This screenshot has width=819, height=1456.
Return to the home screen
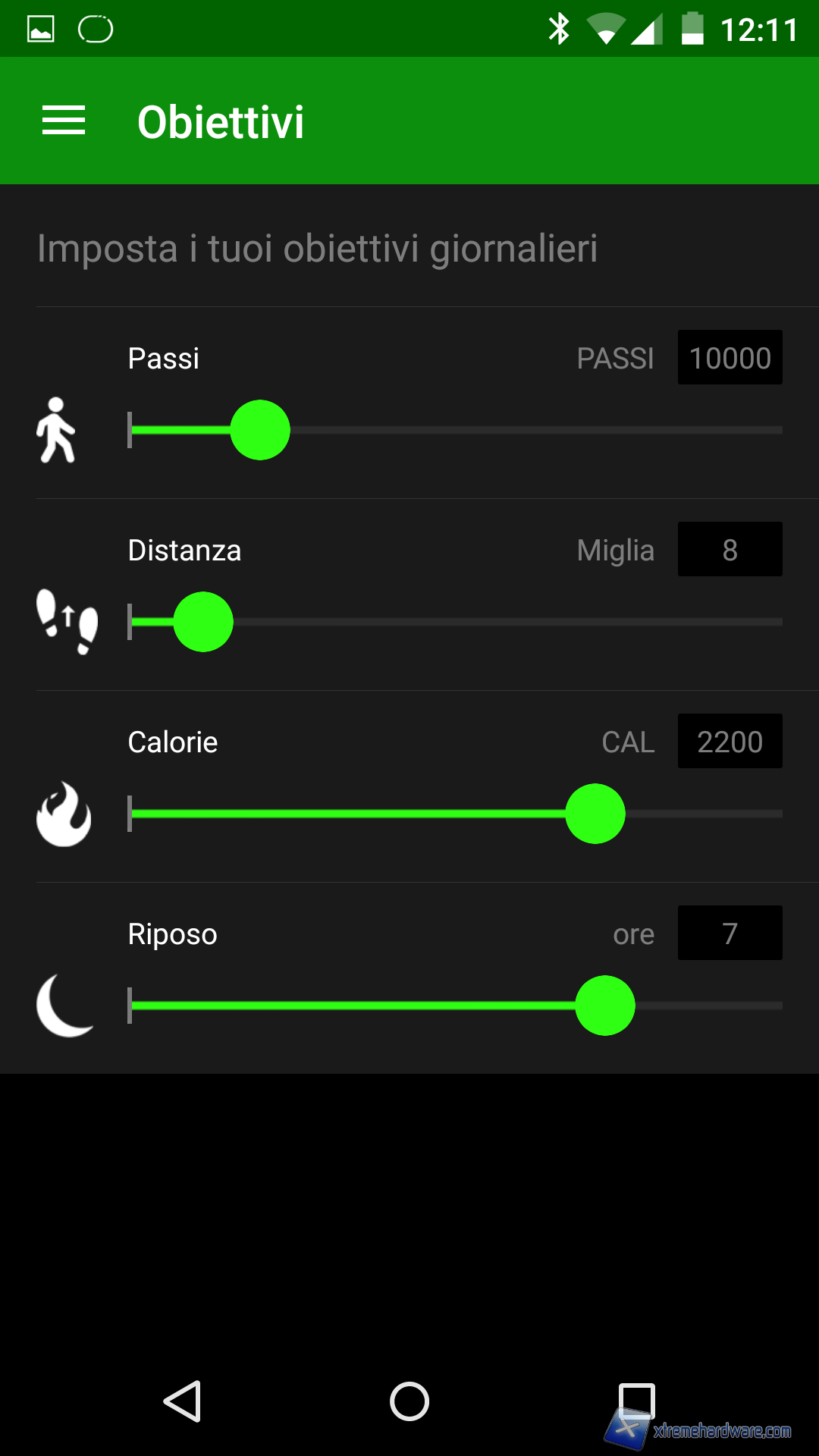point(409,1401)
